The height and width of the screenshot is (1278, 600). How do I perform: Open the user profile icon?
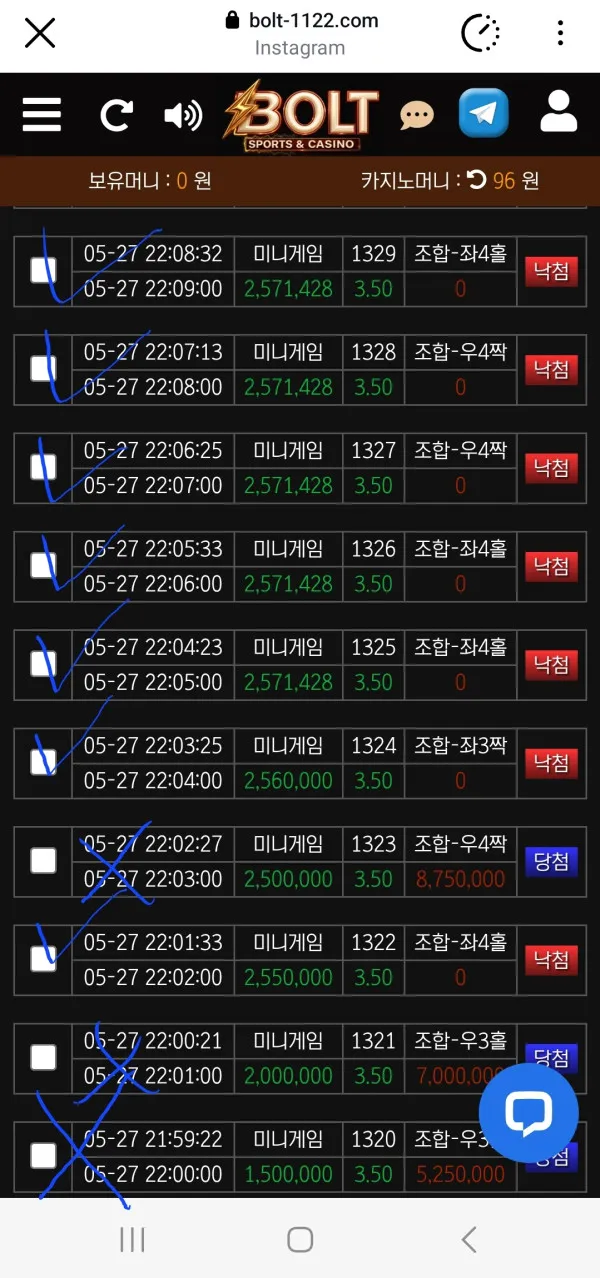coord(559,113)
